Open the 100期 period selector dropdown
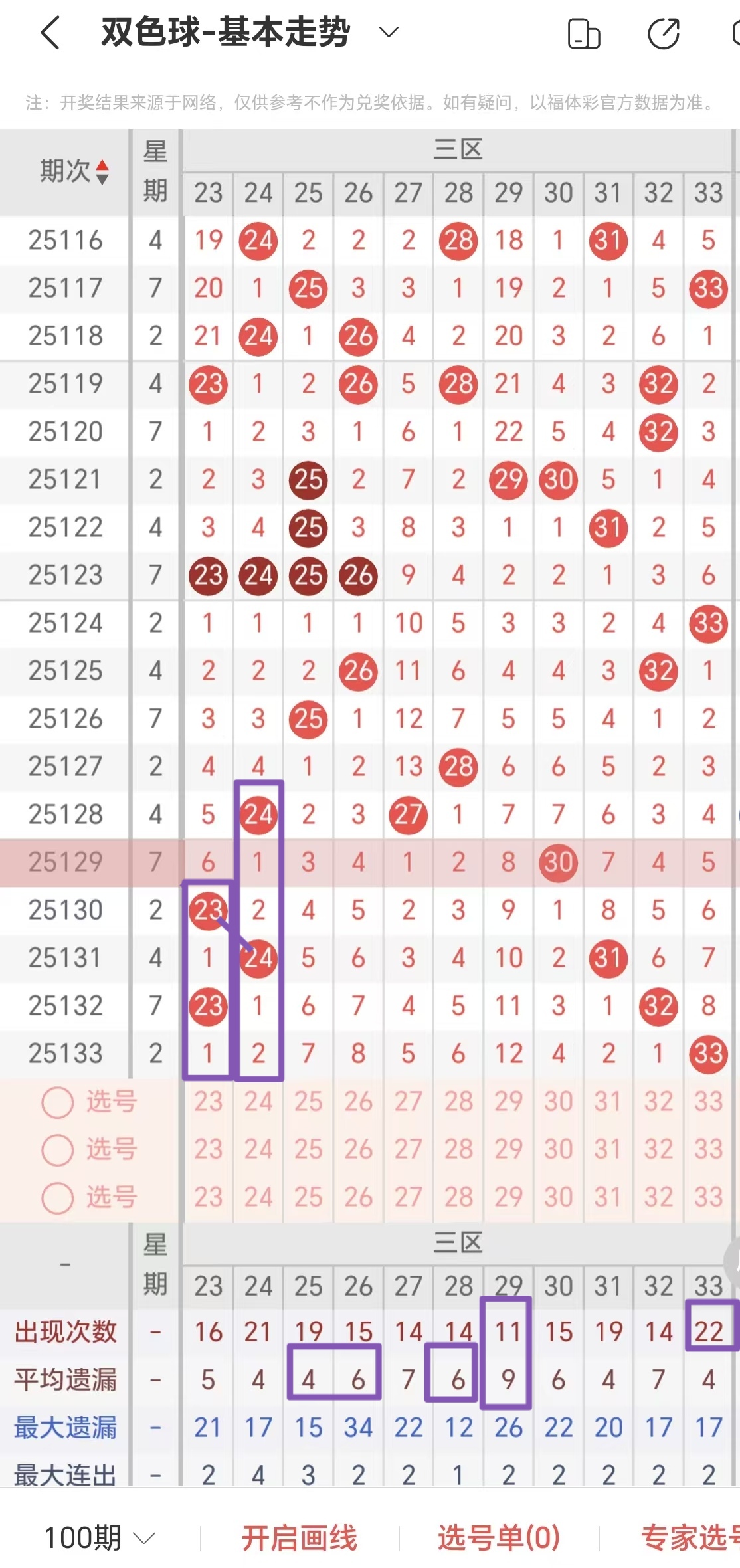Image resolution: width=740 pixels, height=1568 pixels. click(x=98, y=1535)
